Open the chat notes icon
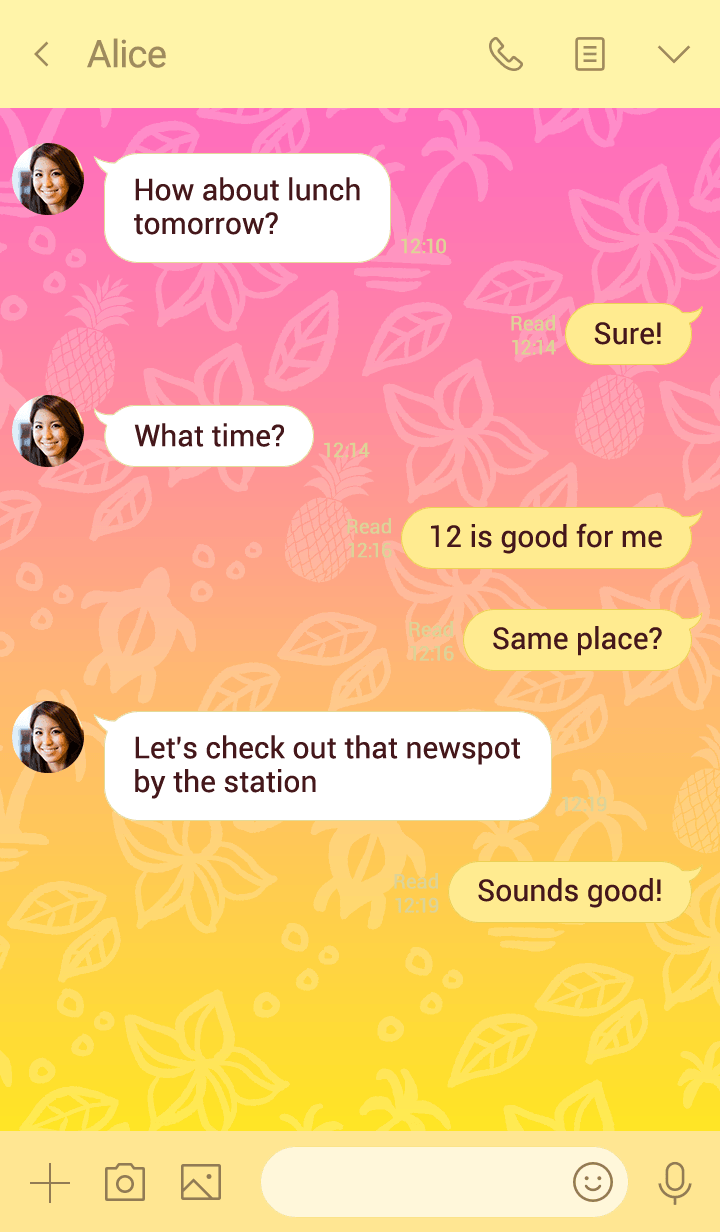 [590, 54]
